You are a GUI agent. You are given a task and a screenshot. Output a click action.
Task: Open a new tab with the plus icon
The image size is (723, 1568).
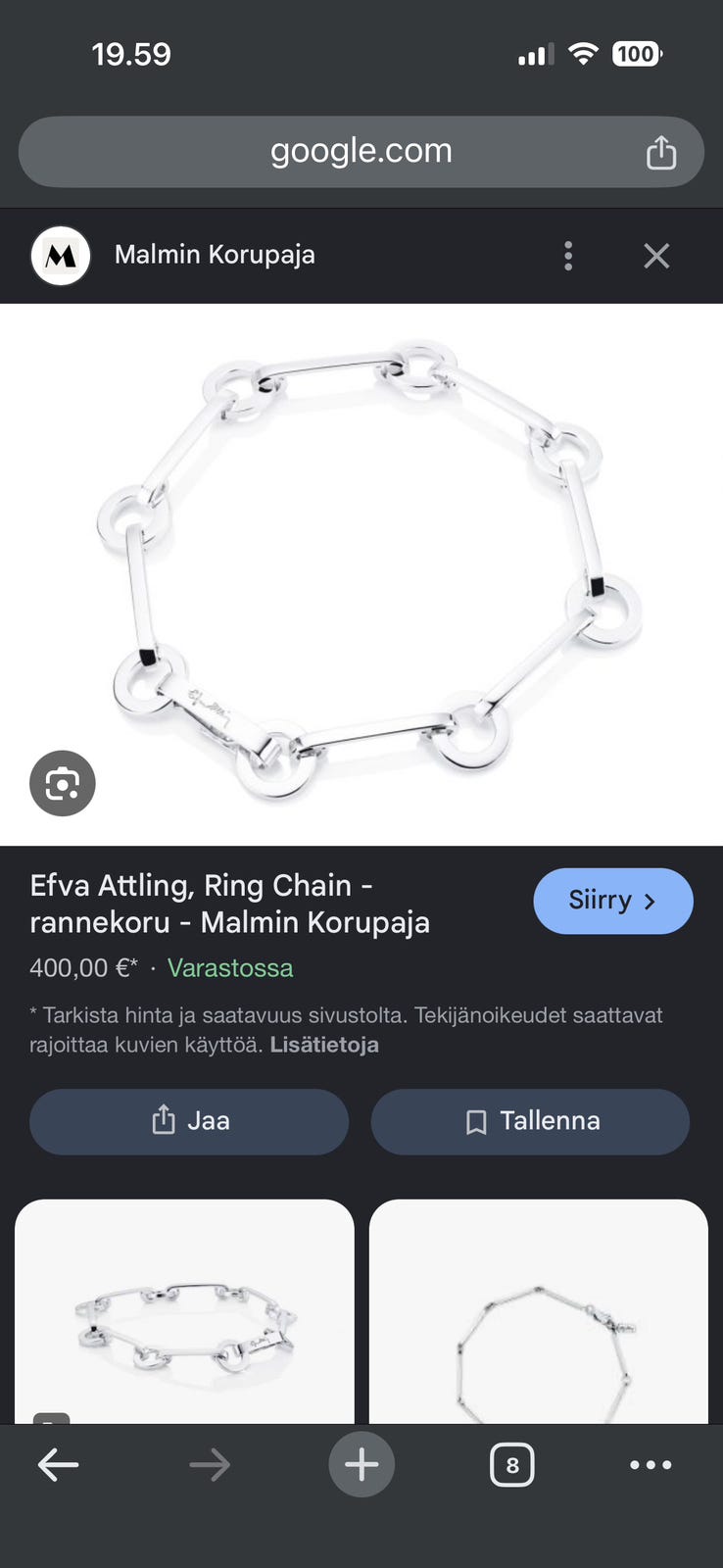(x=361, y=1464)
